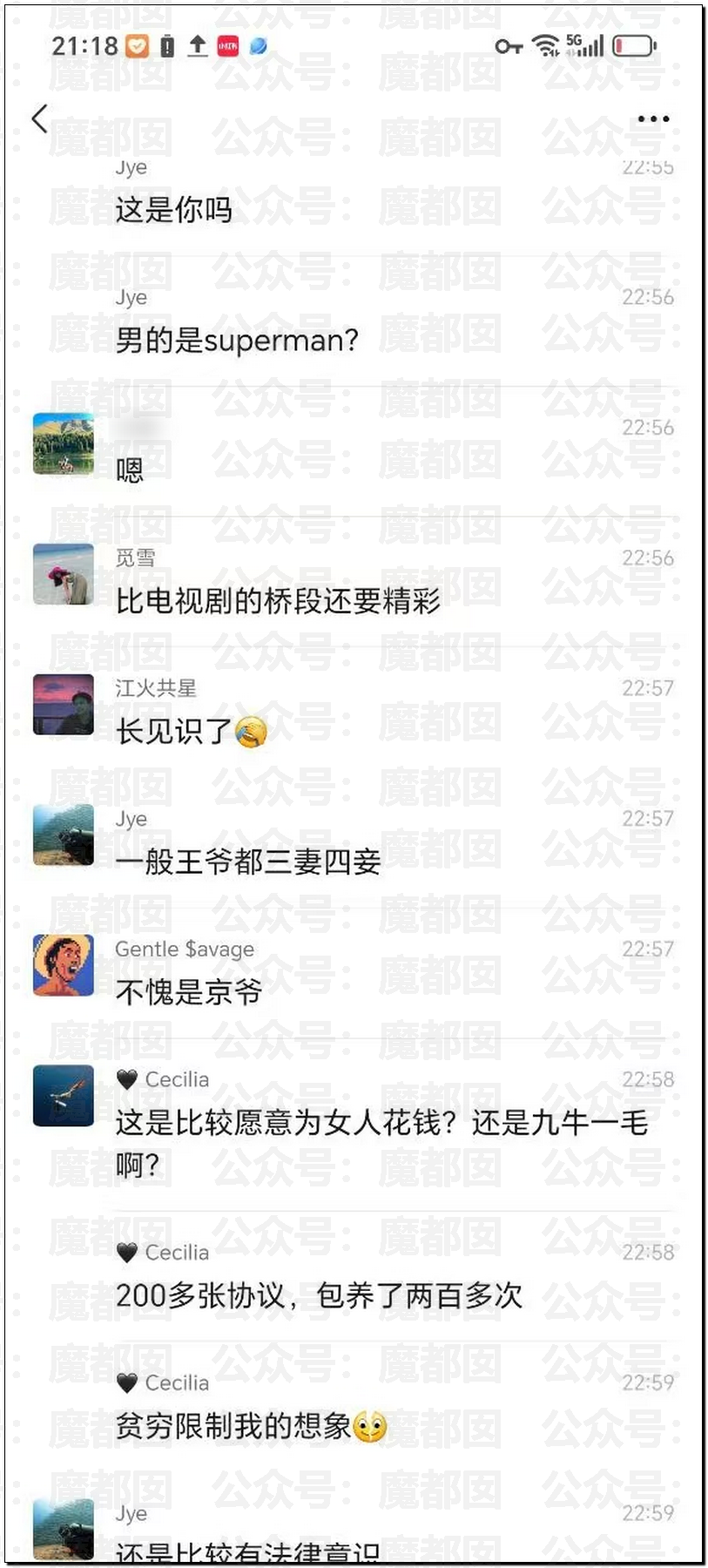Tap Cecilia's avatar at 22:58

(63, 1095)
